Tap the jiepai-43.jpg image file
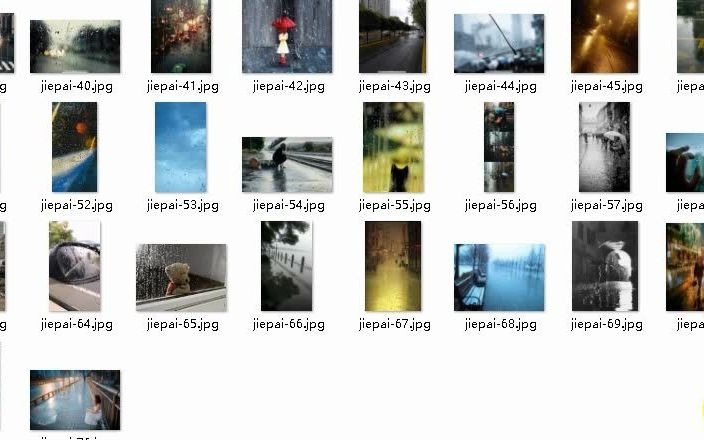Viewport: 704px width, 440px height. click(392, 38)
